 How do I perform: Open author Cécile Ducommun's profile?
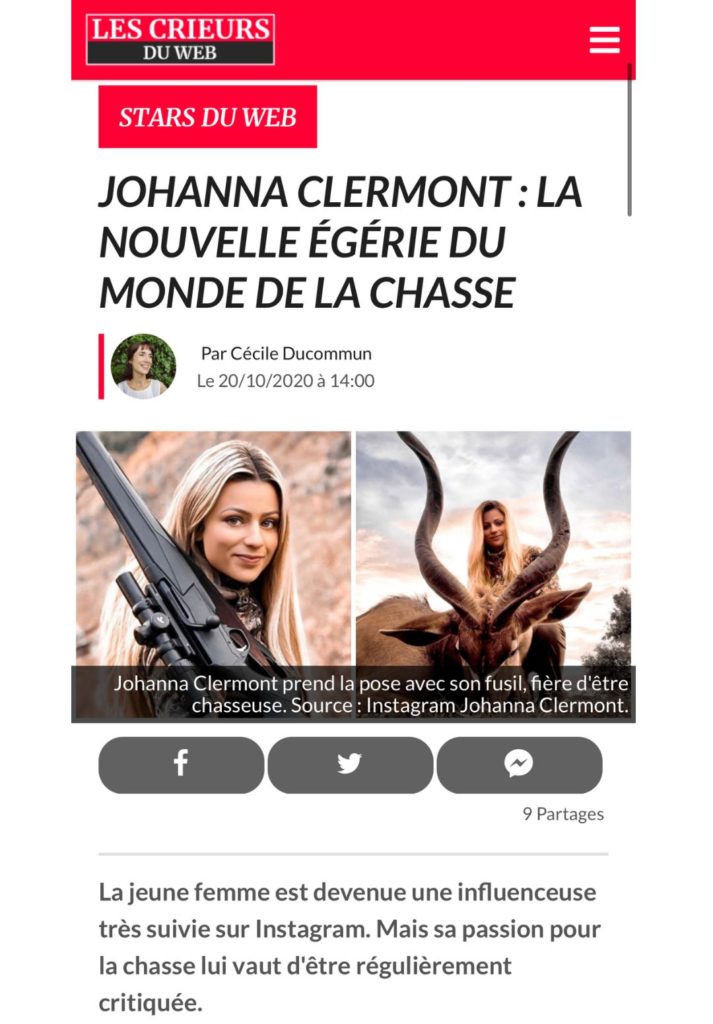coord(286,353)
